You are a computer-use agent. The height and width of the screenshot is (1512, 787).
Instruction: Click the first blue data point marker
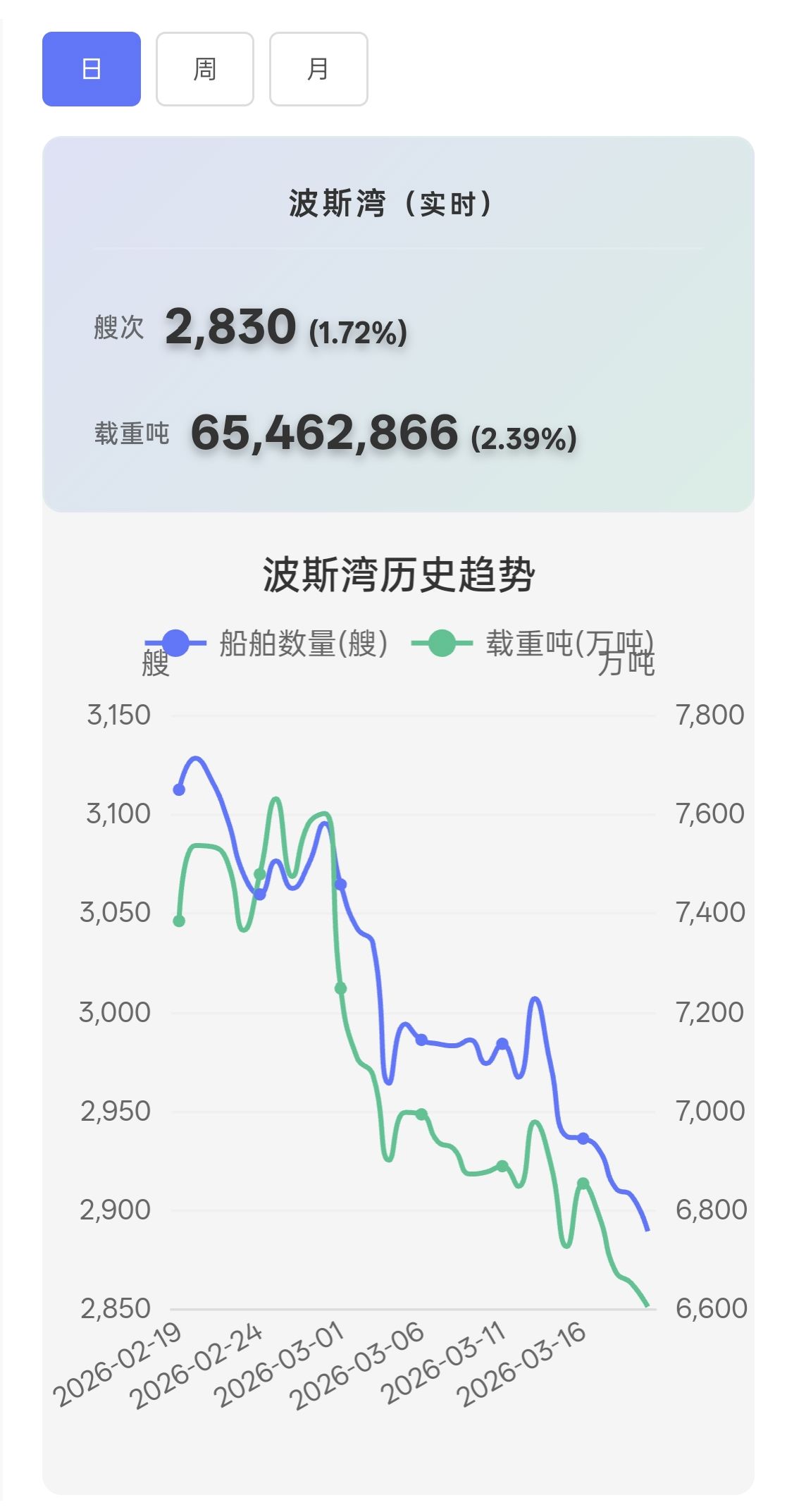coord(178,792)
